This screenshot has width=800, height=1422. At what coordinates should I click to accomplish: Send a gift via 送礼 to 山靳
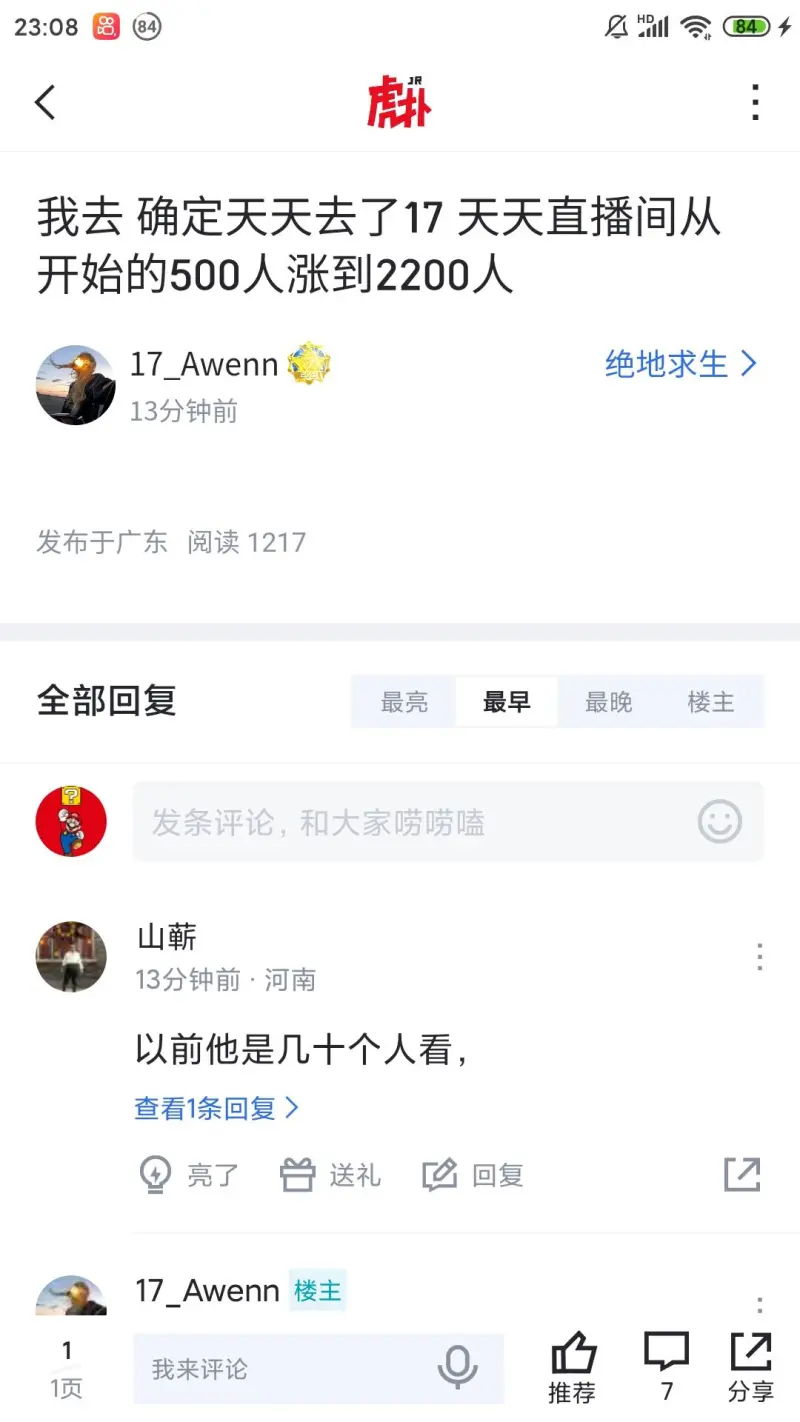[x=331, y=1175]
